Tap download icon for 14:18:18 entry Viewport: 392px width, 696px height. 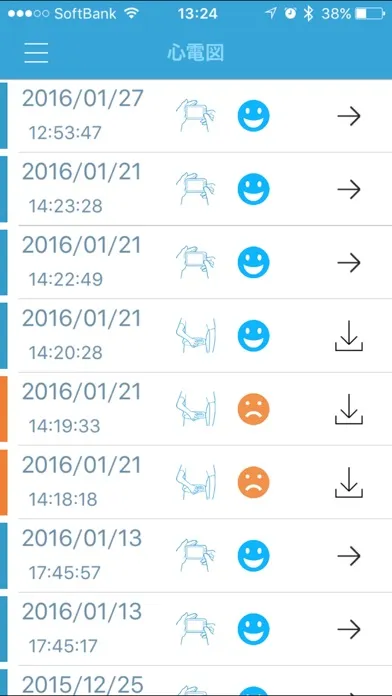point(349,482)
